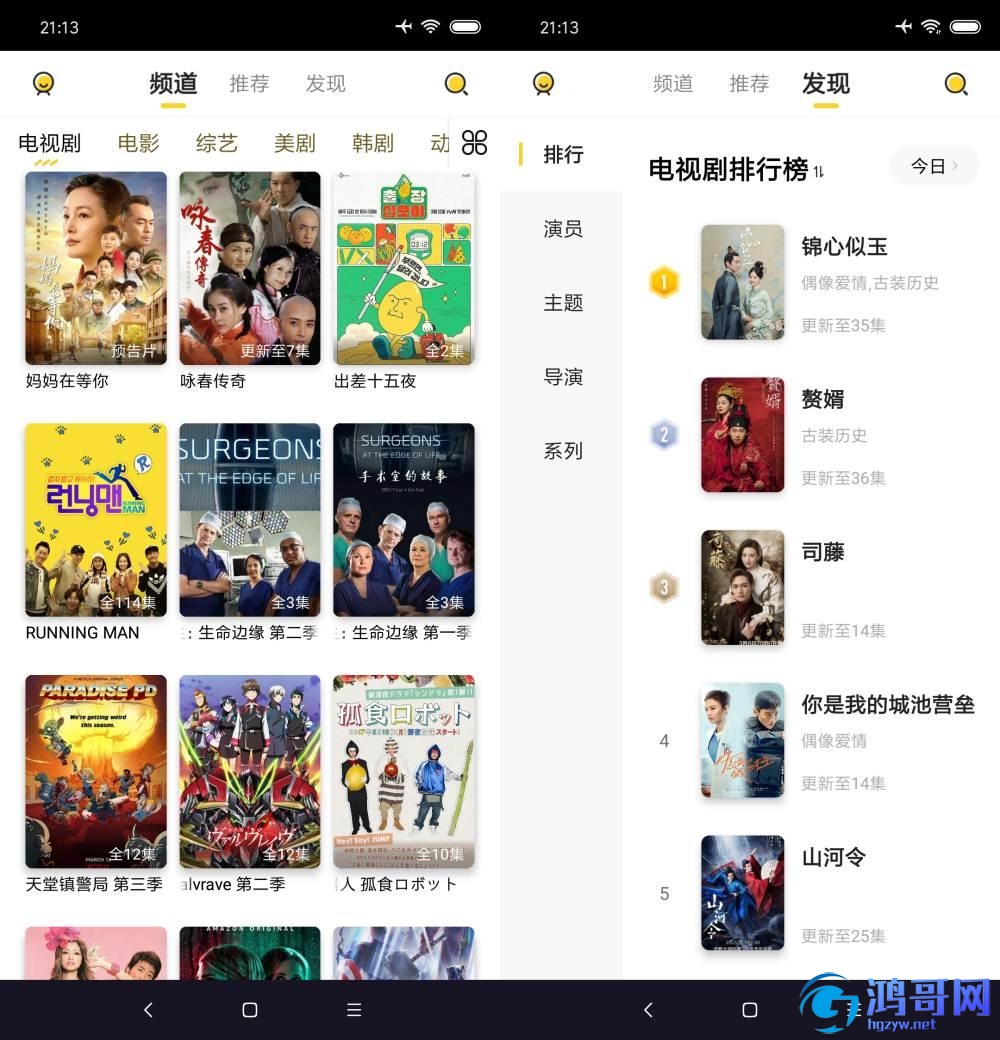
Task: Choose 导演 in the side menu
Action: click(563, 377)
